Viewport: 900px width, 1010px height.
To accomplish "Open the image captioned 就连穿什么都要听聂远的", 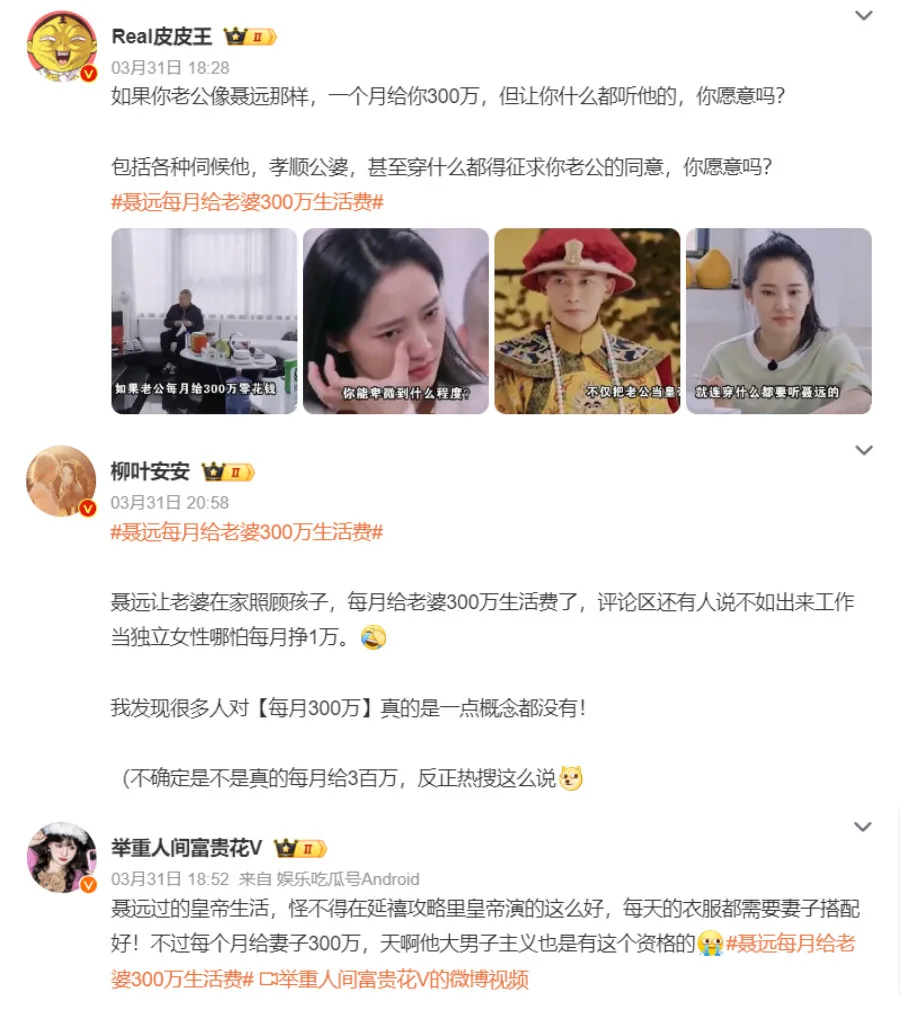I will [778, 321].
